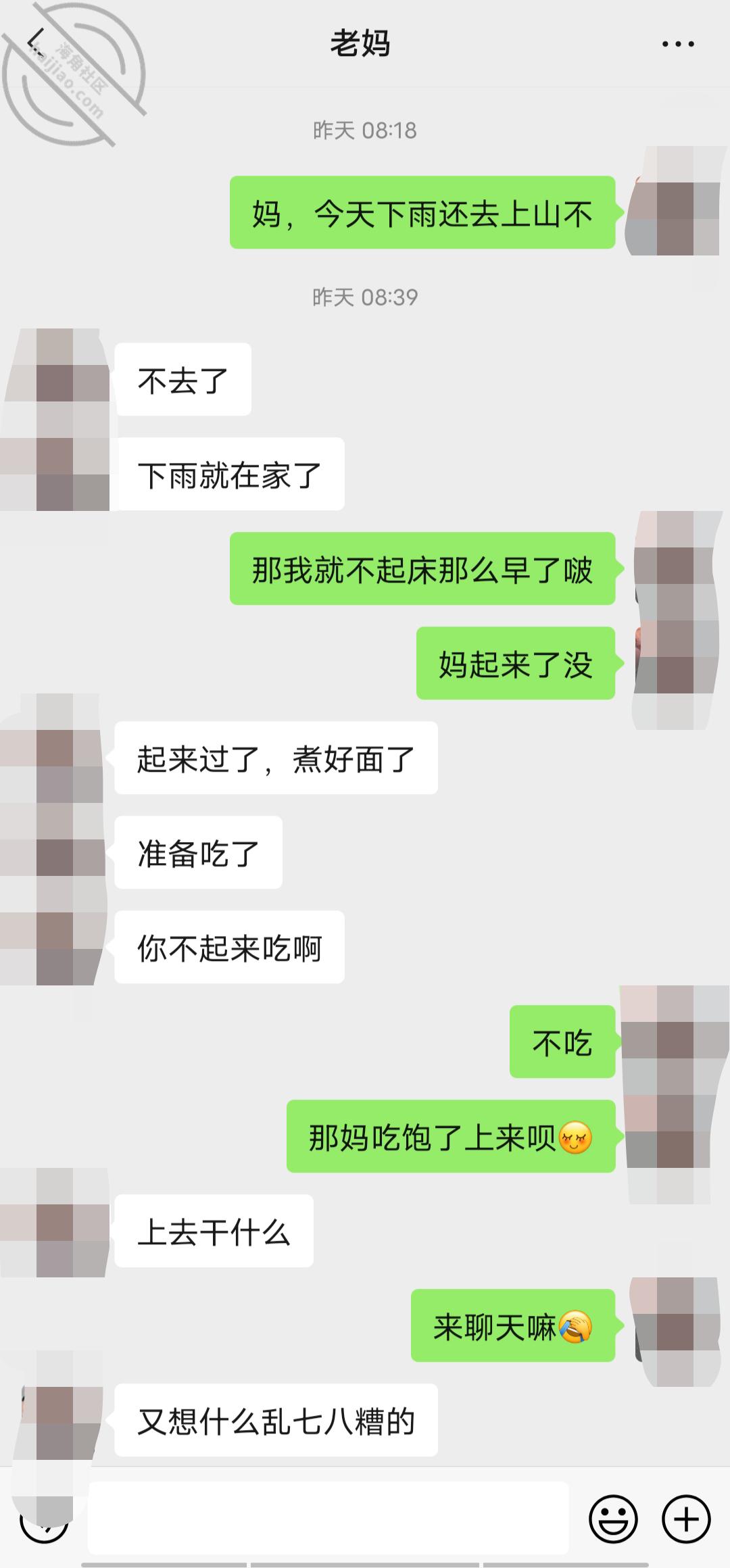Open the plus attachments menu
Image resolution: width=730 pixels, height=1568 pixels.
(x=686, y=1519)
